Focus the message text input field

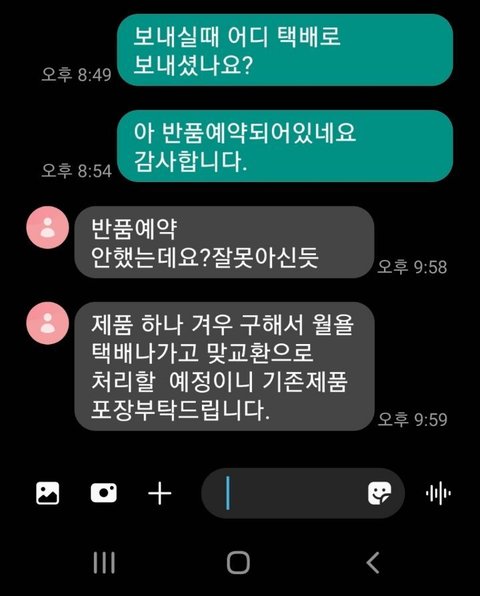point(283,493)
